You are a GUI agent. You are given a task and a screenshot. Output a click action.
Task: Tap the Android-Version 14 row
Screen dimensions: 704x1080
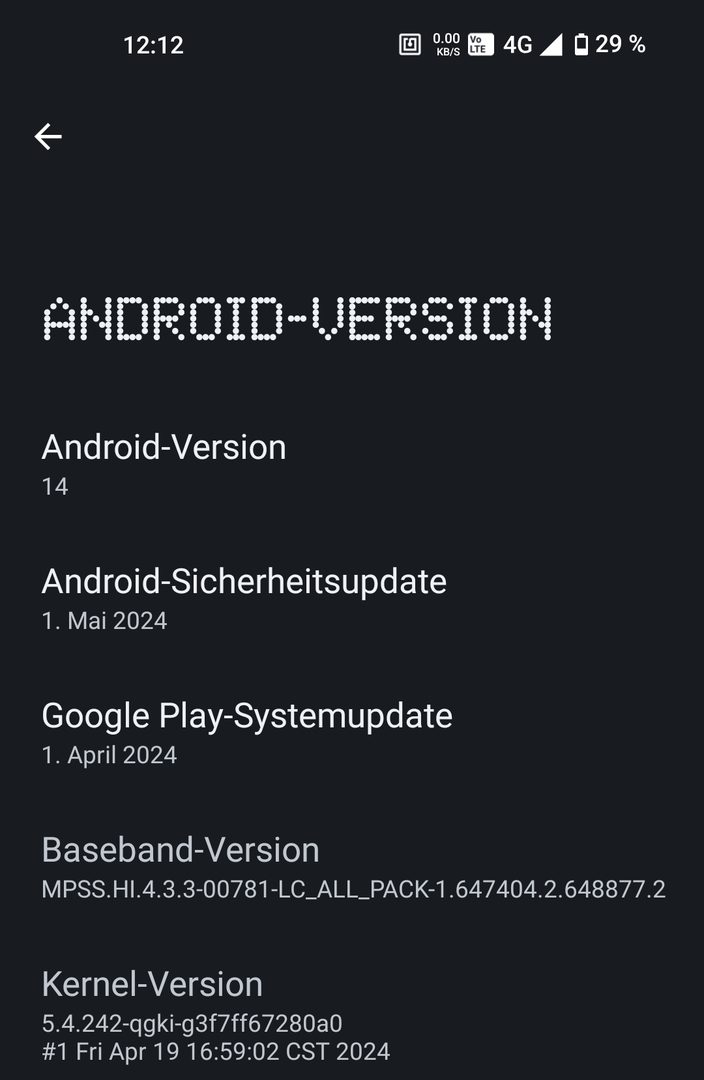164,464
